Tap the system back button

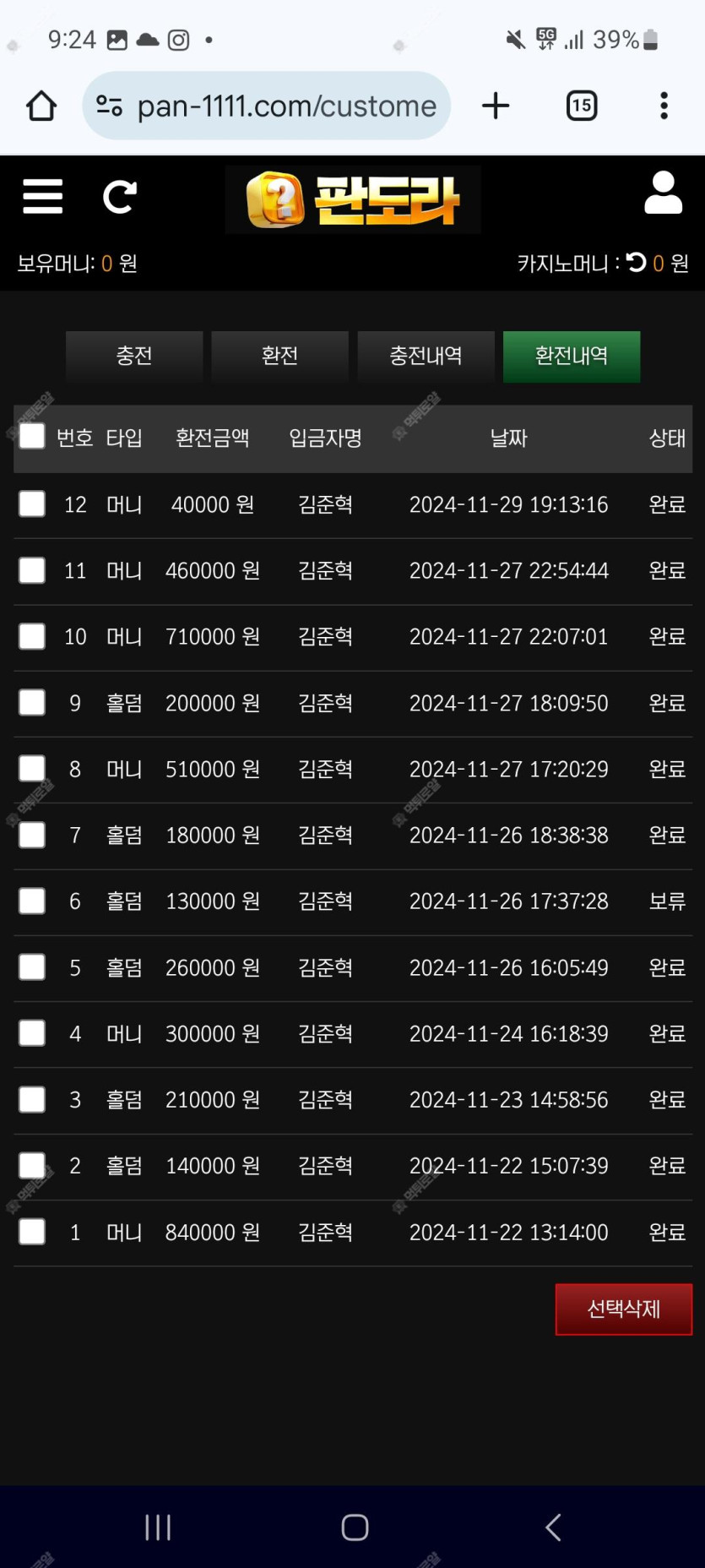click(553, 1527)
